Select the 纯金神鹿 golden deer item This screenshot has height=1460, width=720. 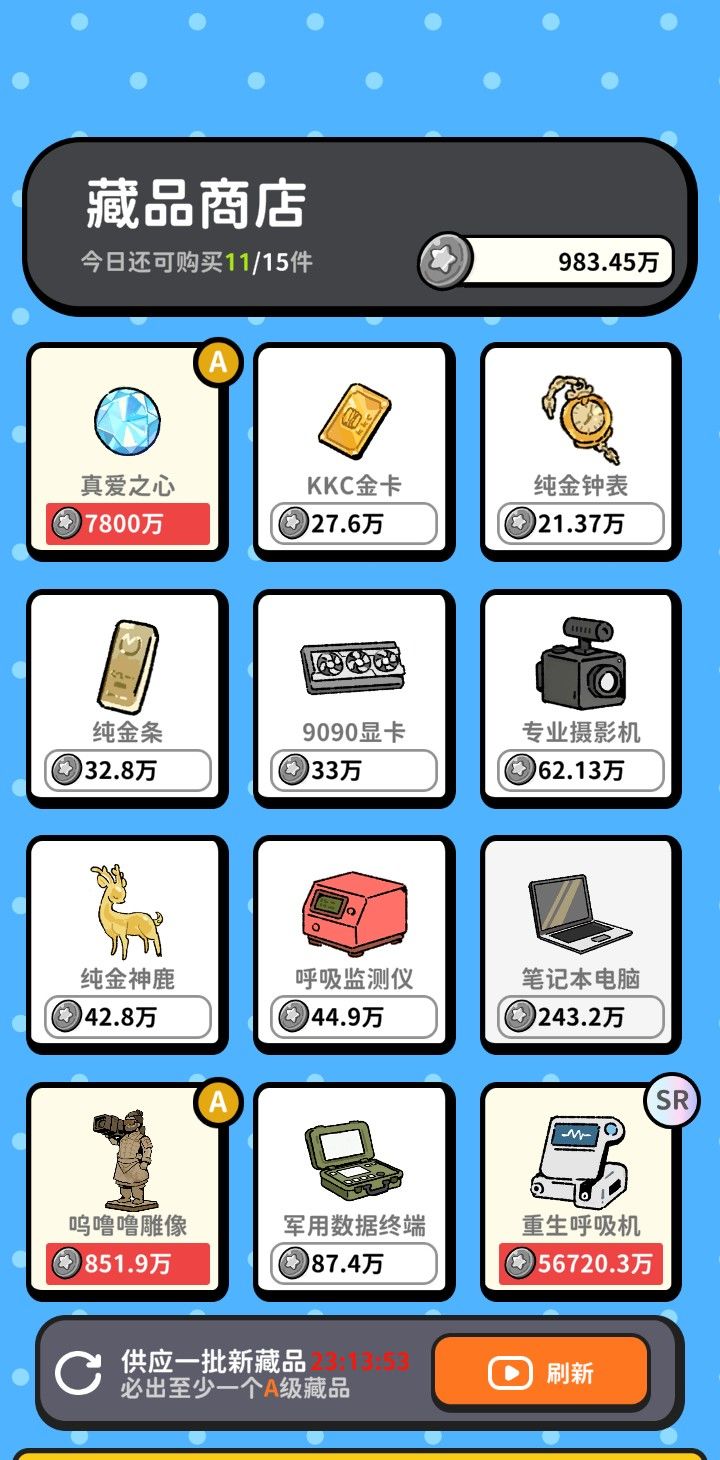tap(125, 915)
